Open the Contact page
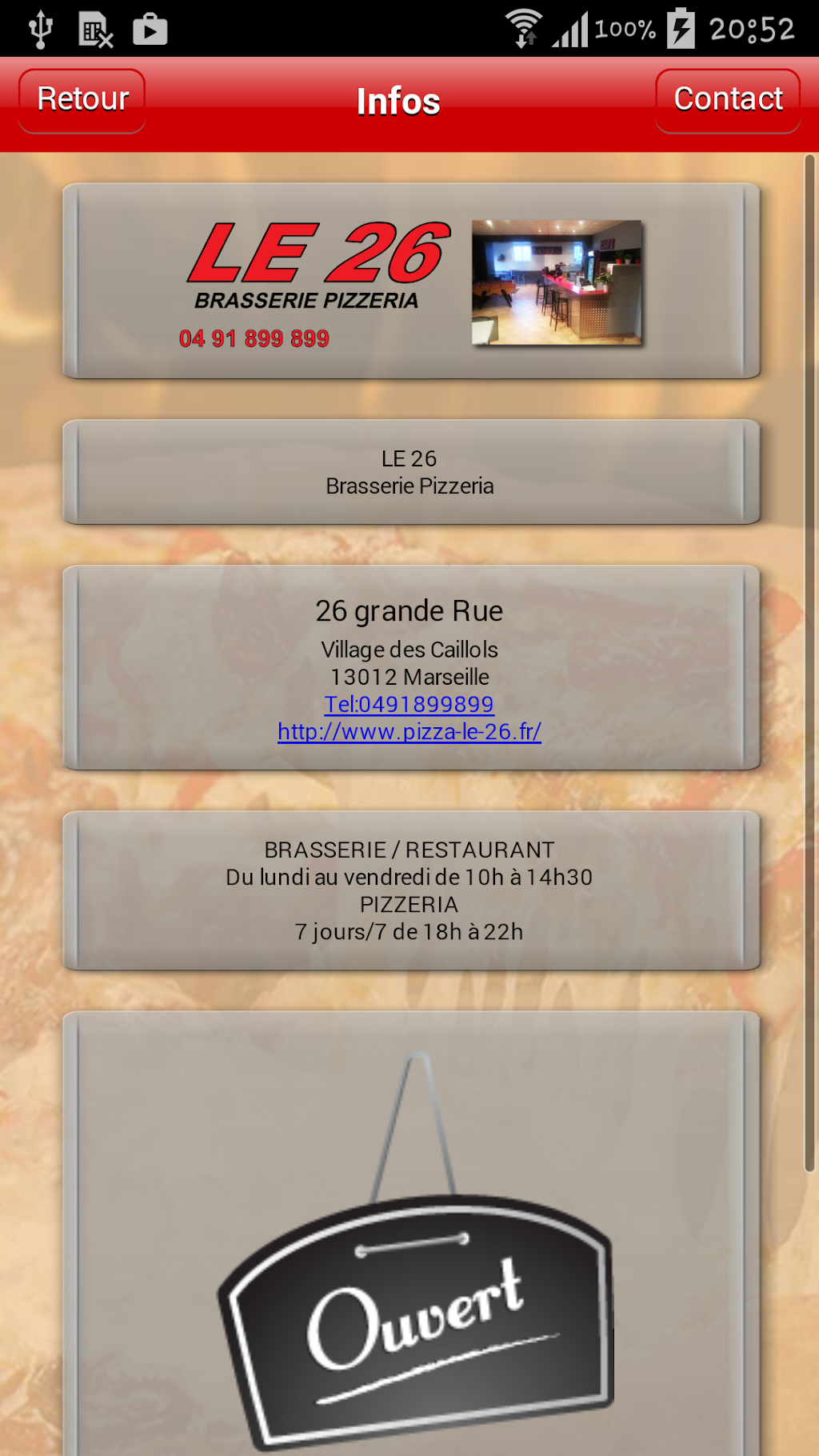819x1456 pixels. tap(727, 100)
